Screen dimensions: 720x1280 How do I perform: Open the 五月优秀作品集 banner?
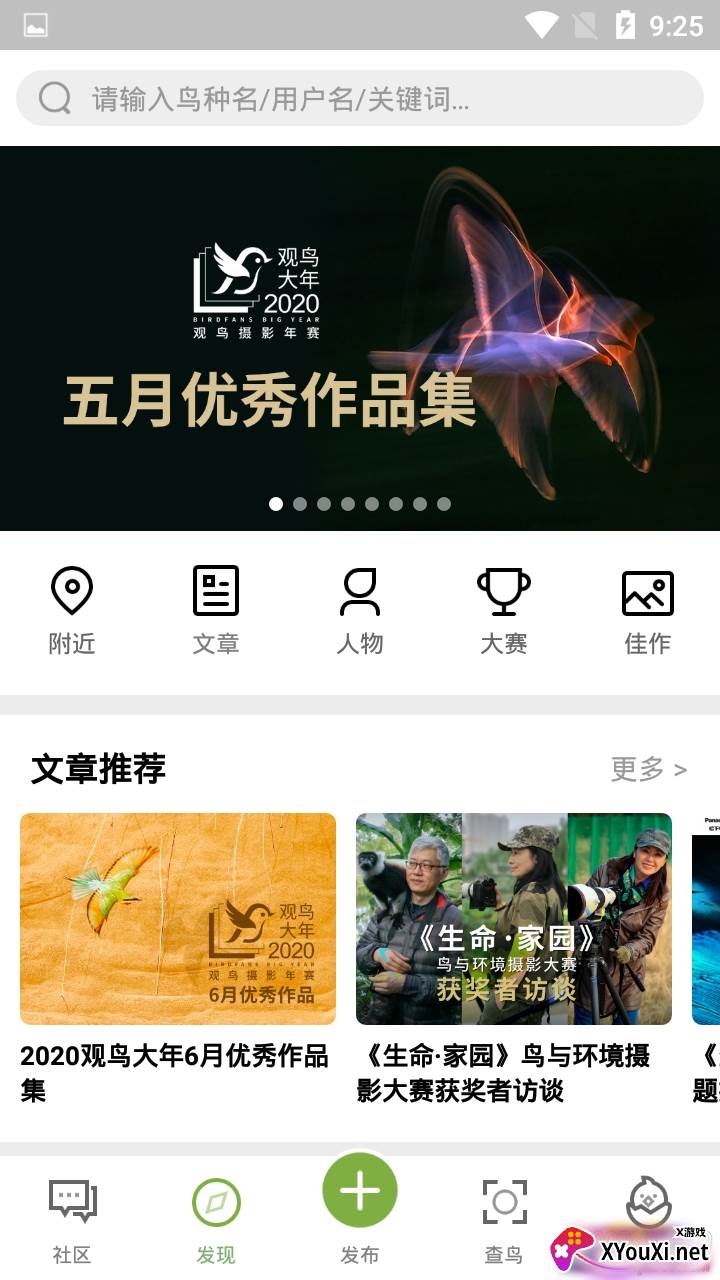point(360,338)
